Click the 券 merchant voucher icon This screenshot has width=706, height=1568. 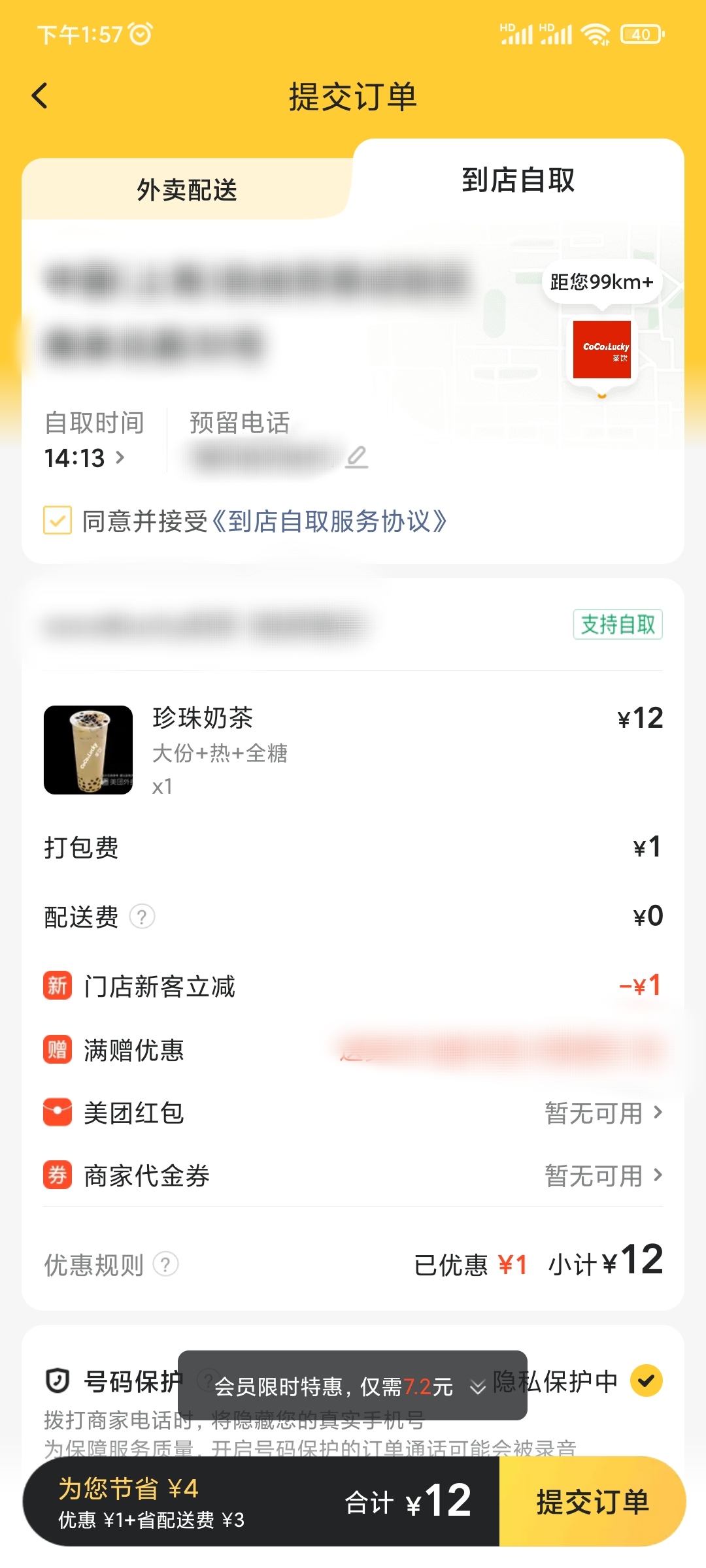(x=58, y=1175)
